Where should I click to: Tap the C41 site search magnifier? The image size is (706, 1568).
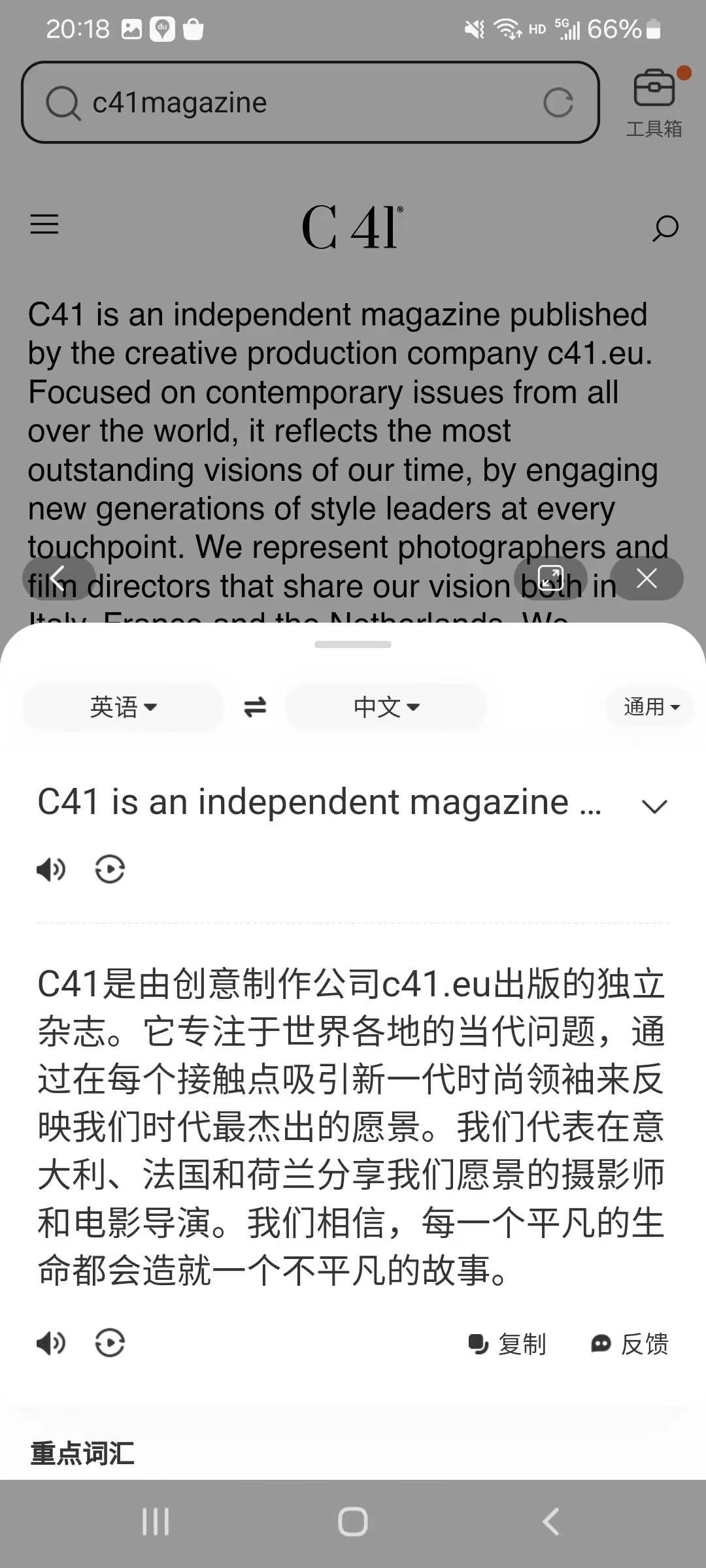(x=665, y=228)
